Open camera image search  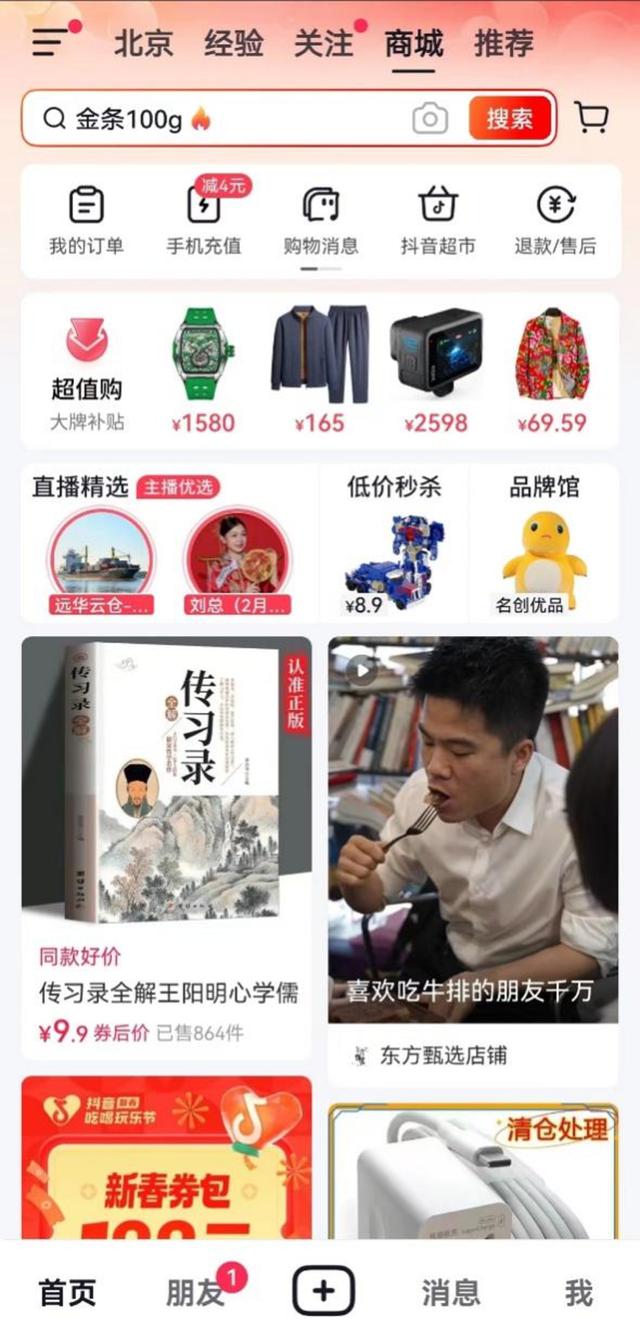click(x=430, y=119)
